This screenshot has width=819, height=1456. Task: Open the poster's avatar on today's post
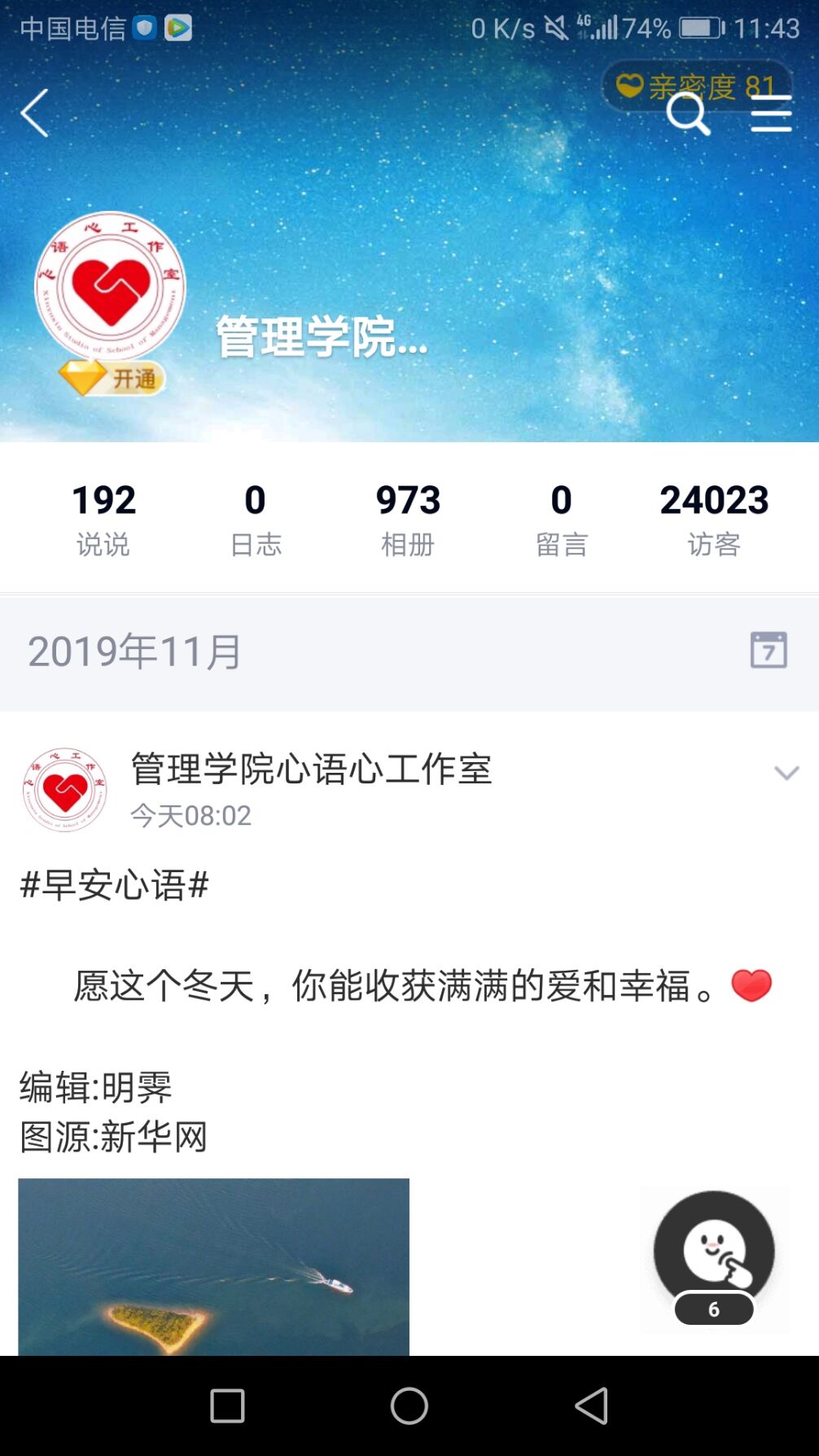tap(65, 790)
